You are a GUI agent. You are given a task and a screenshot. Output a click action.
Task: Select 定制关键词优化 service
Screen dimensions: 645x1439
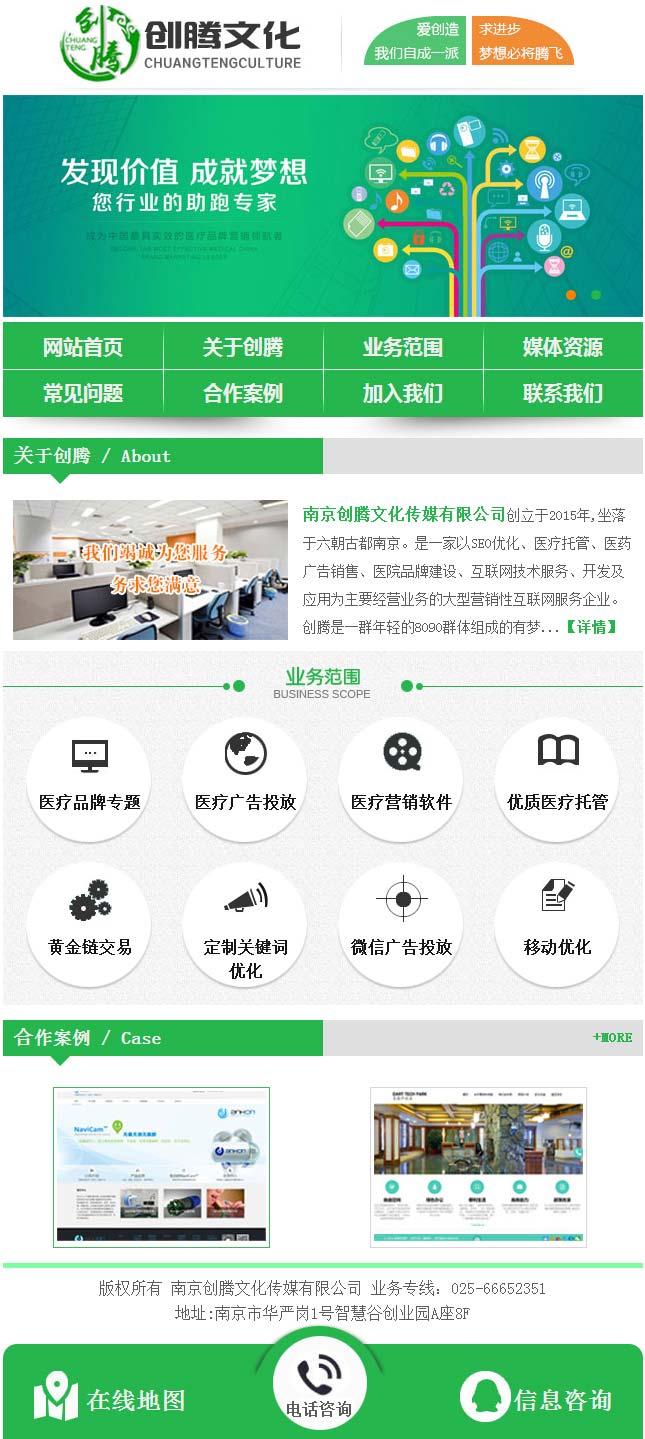245,923
